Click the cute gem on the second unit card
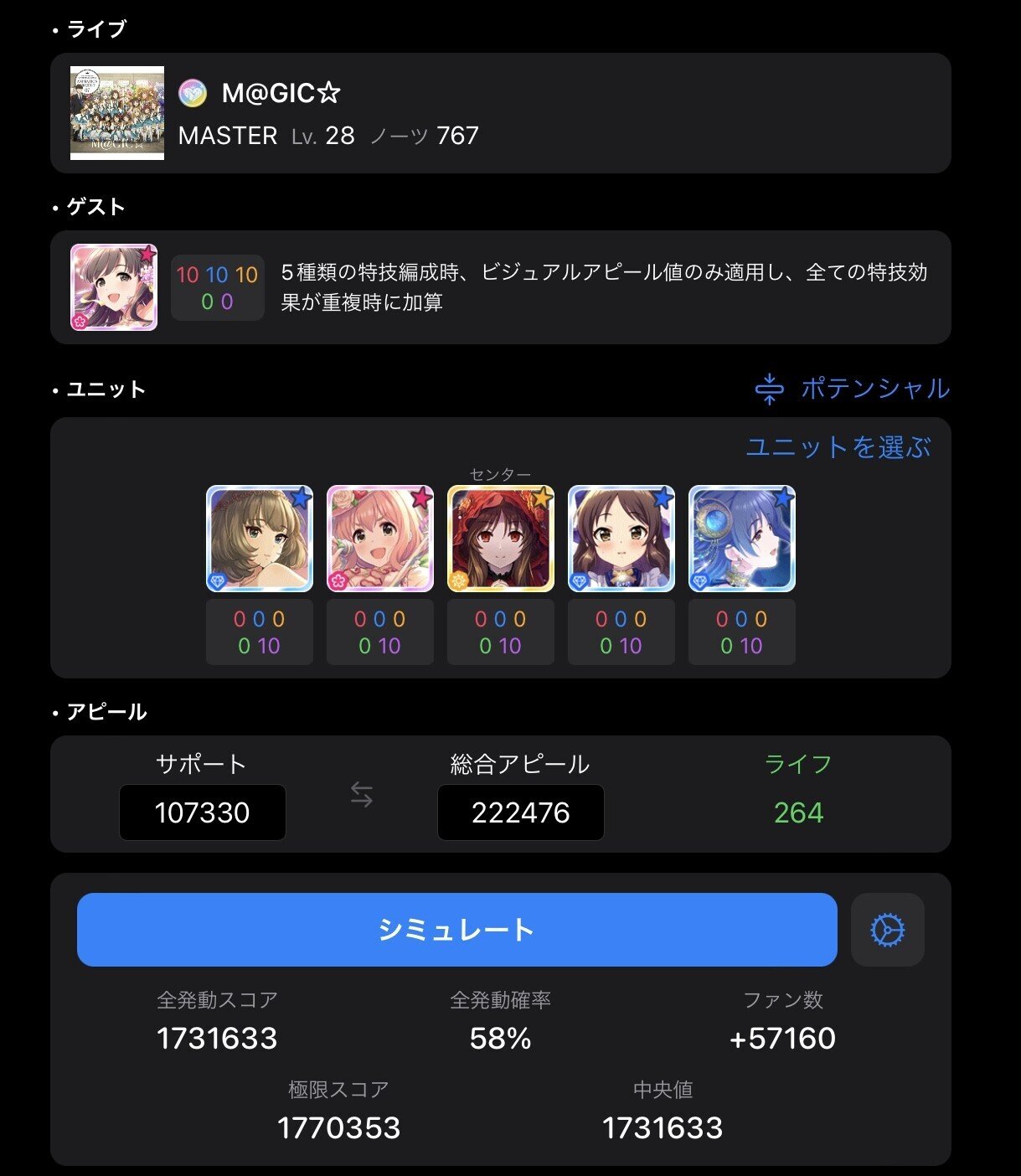This screenshot has height=1176, width=1021. pos(338,579)
